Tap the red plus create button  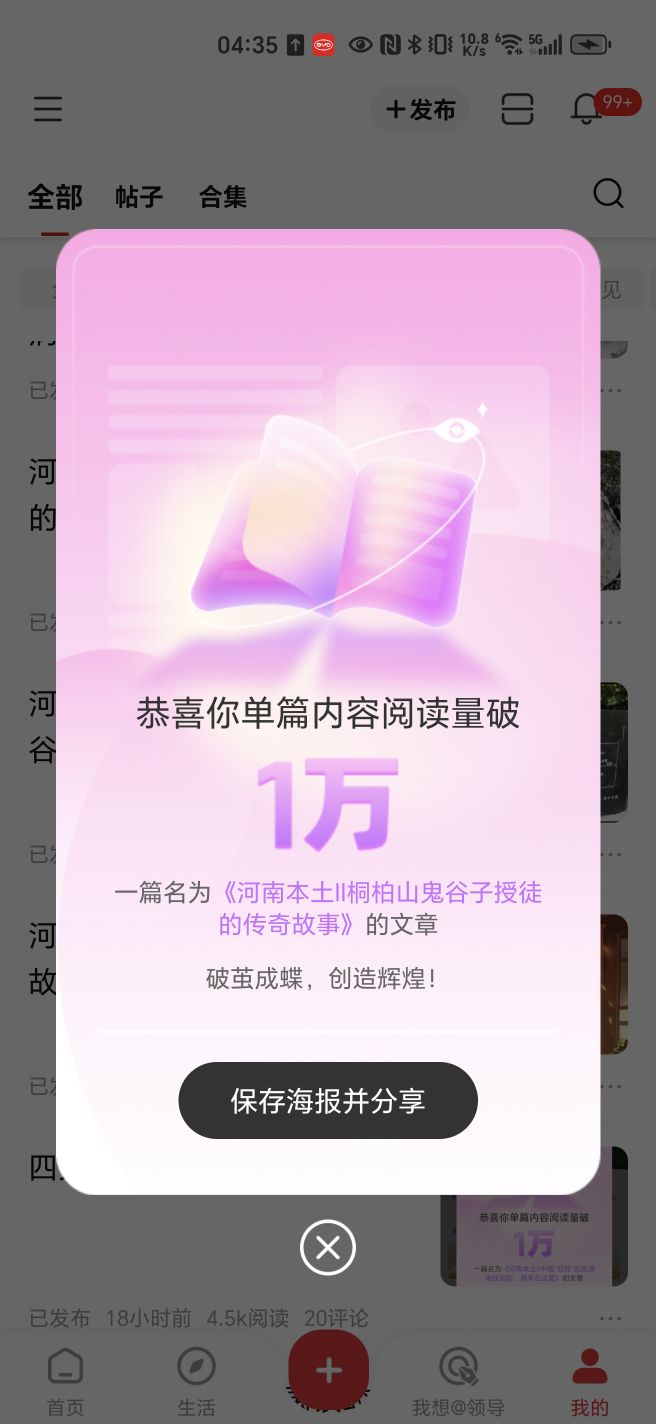(x=328, y=1371)
